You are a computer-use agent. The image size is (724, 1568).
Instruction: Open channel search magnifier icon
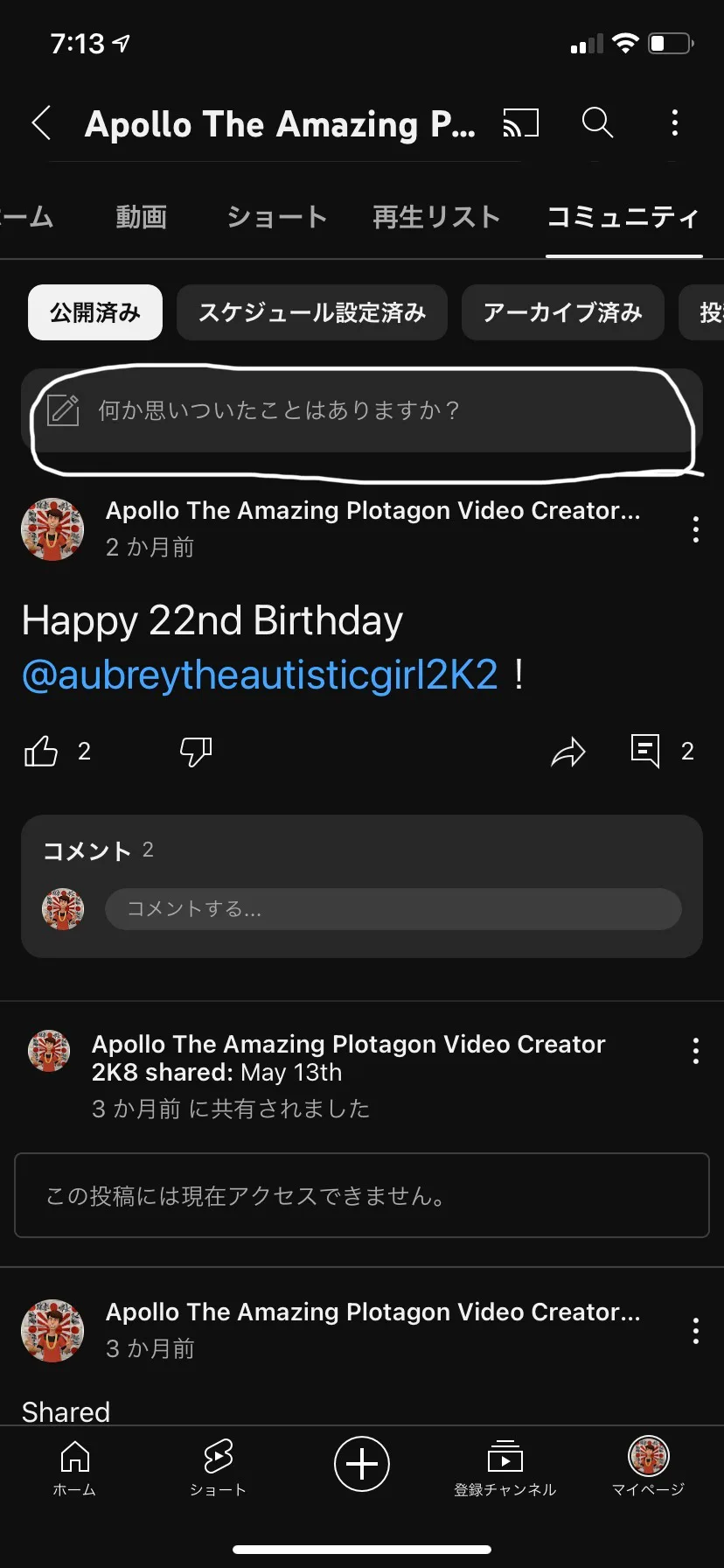pos(597,123)
